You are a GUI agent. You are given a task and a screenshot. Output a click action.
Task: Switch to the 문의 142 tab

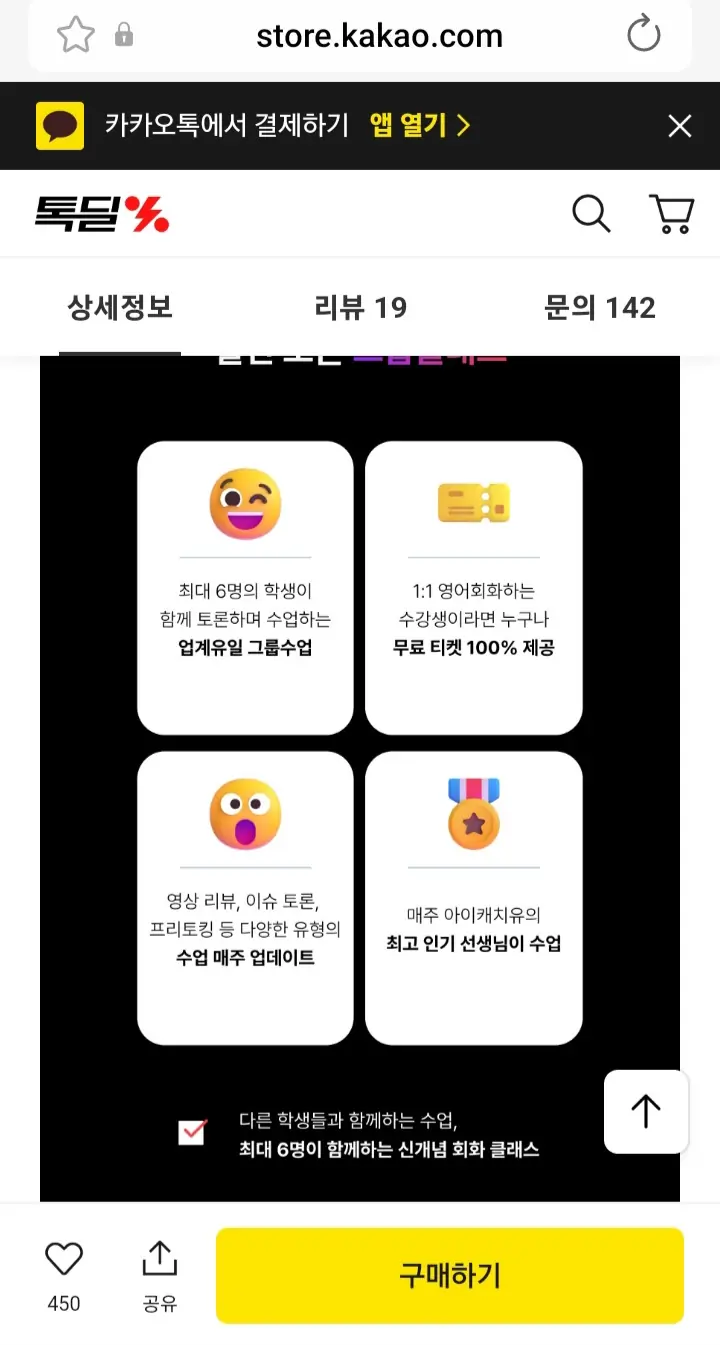click(x=599, y=307)
